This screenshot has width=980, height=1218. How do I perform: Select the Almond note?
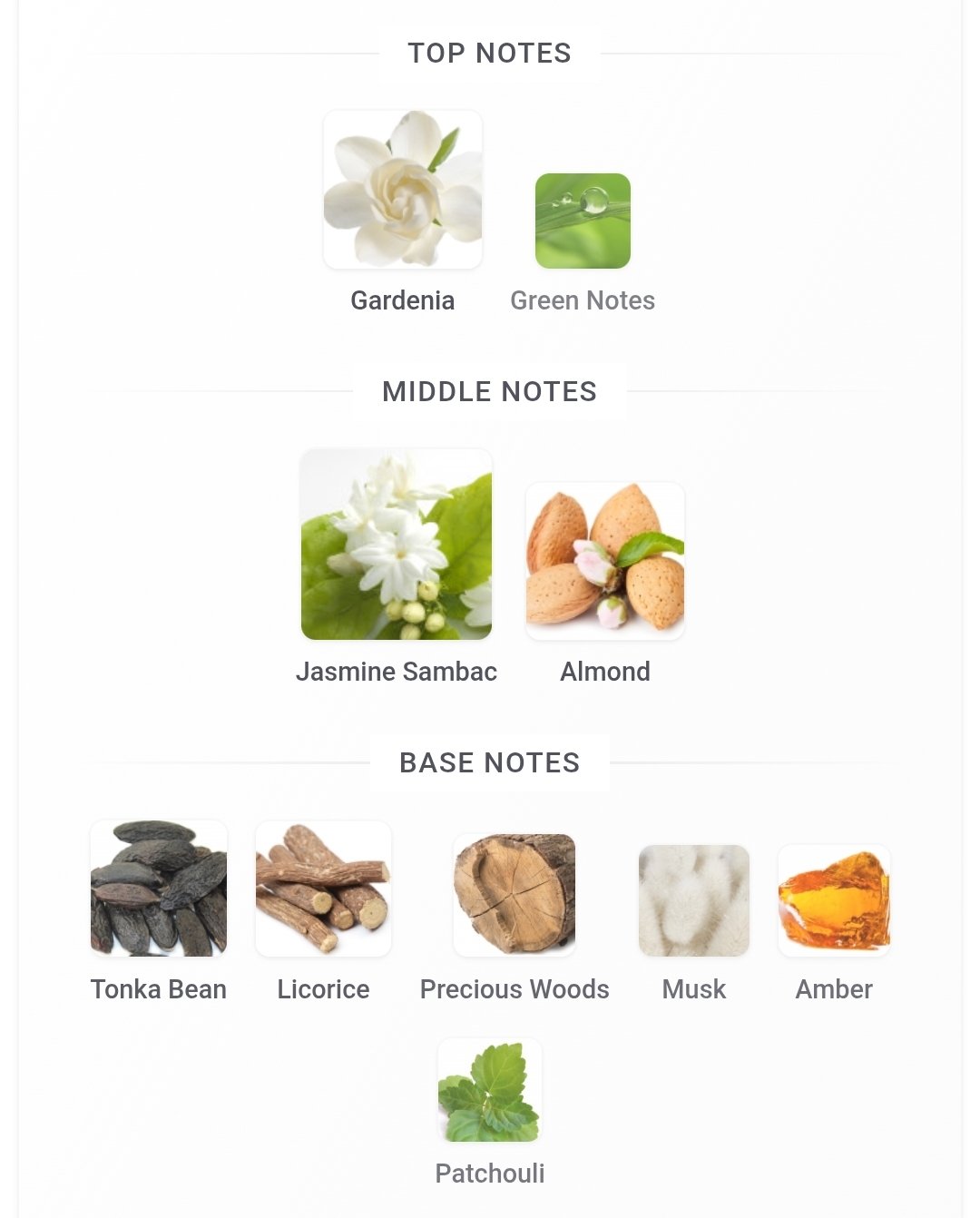[x=605, y=562]
